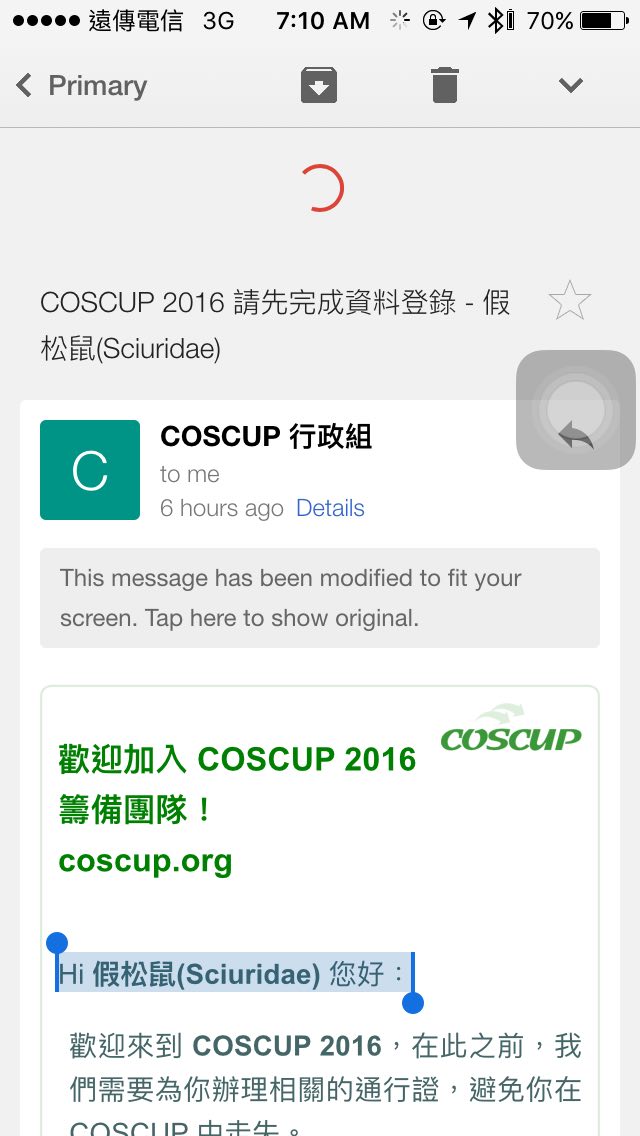Image resolution: width=640 pixels, height=1136 pixels.
Task: Show message Details
Action: [330, 508]
